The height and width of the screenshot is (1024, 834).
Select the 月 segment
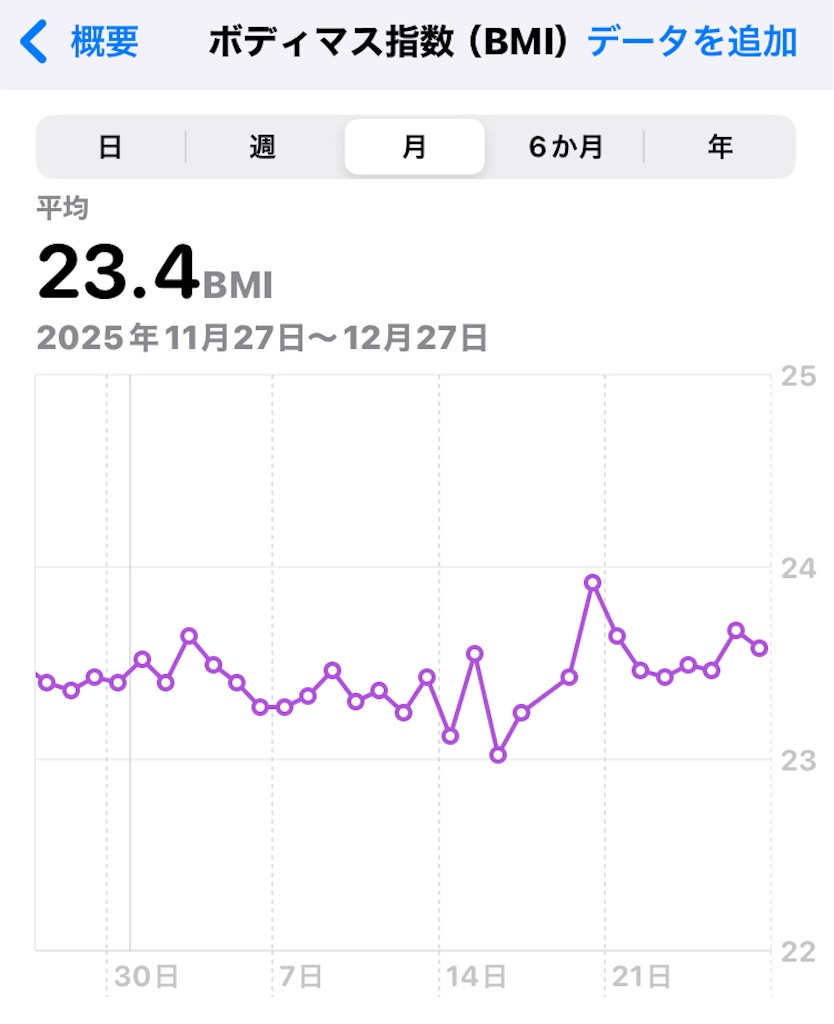click(x=414, y=147)
